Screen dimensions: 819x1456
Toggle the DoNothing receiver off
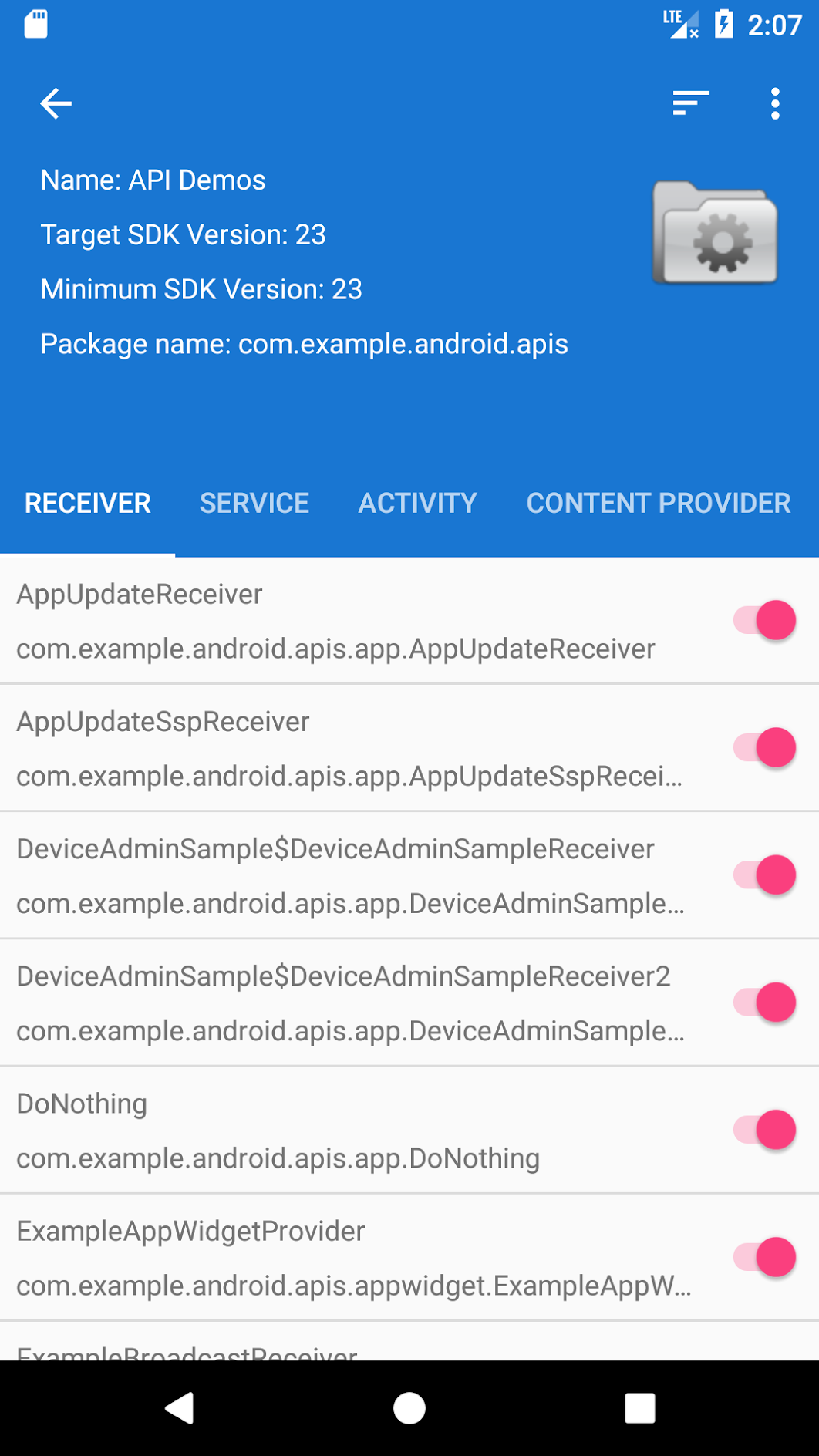tap(764, 1130)
